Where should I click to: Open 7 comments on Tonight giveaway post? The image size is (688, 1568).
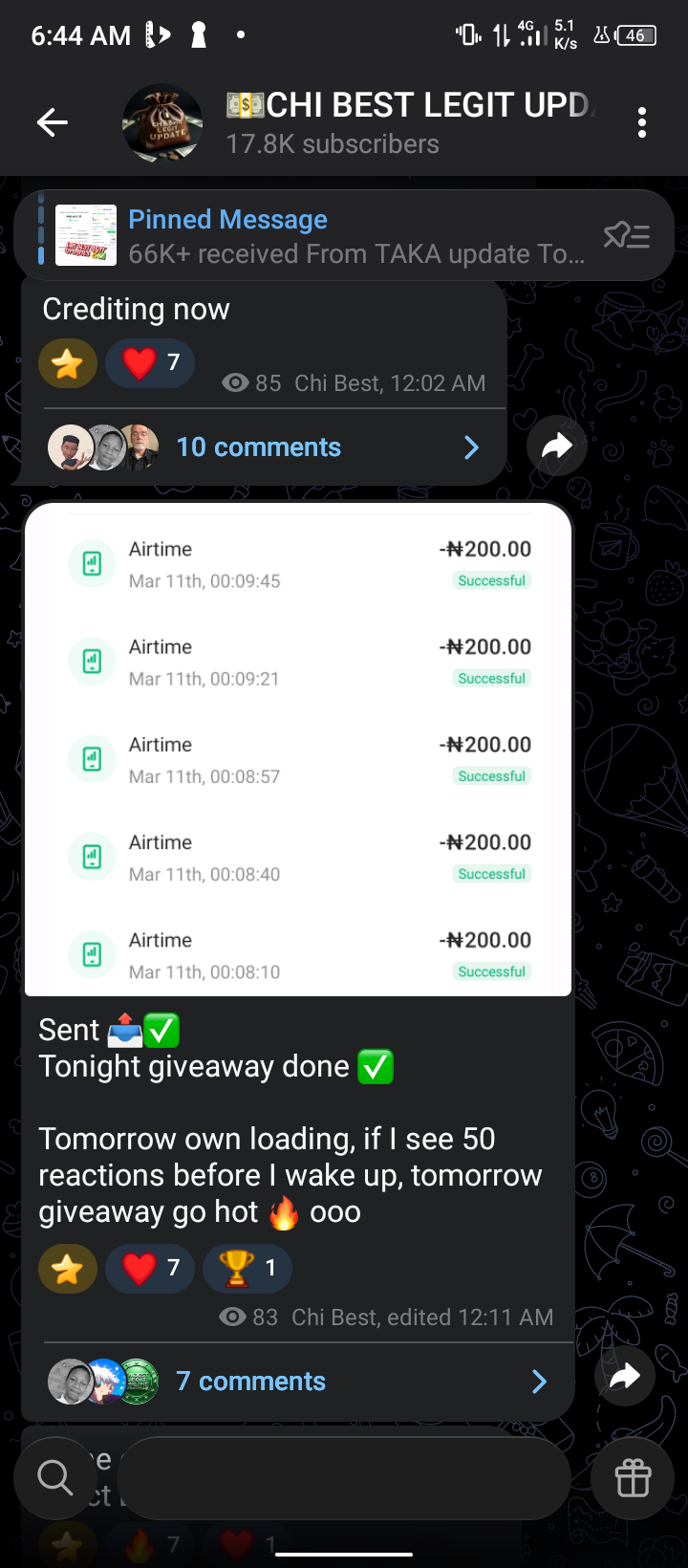[x=252, y=1382]
